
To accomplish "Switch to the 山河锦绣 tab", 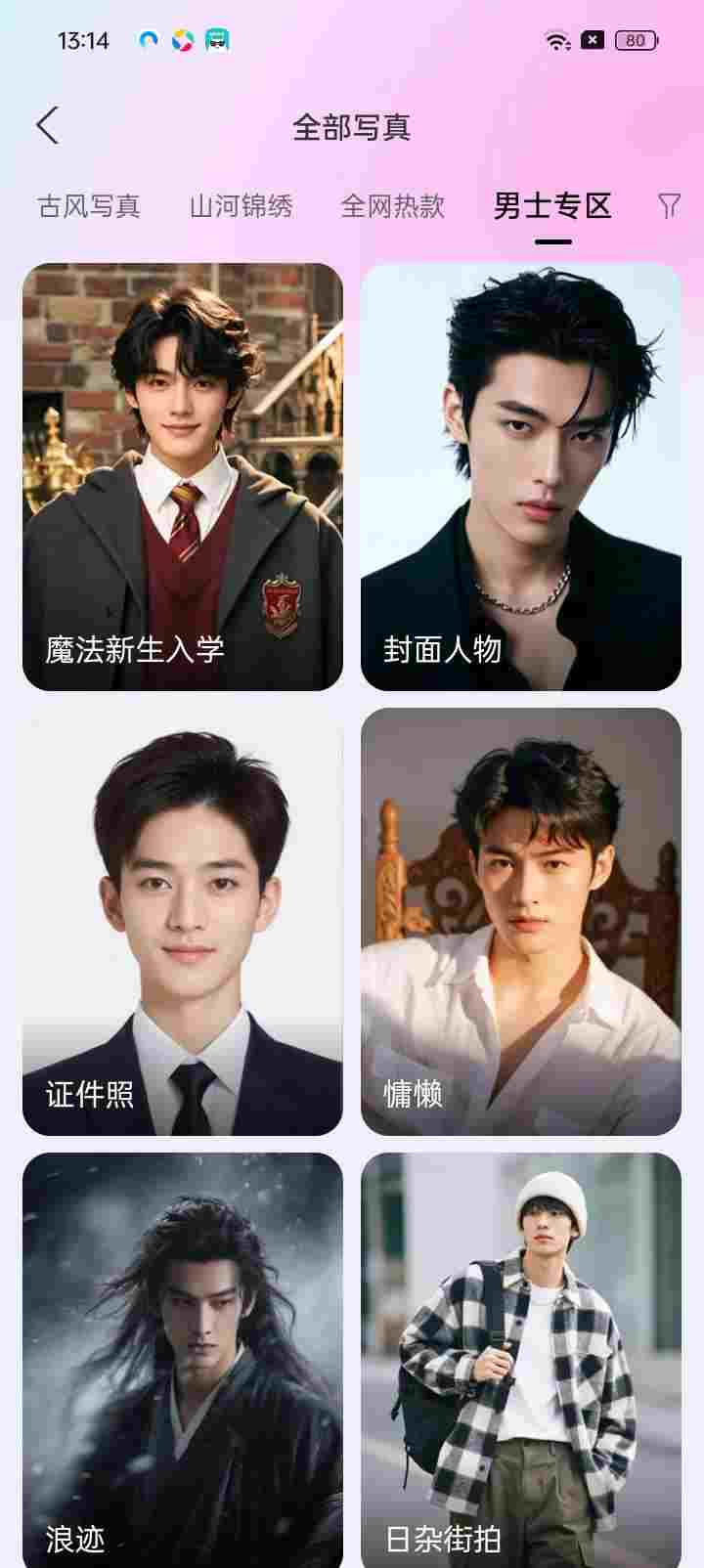I will coord(241,206).
